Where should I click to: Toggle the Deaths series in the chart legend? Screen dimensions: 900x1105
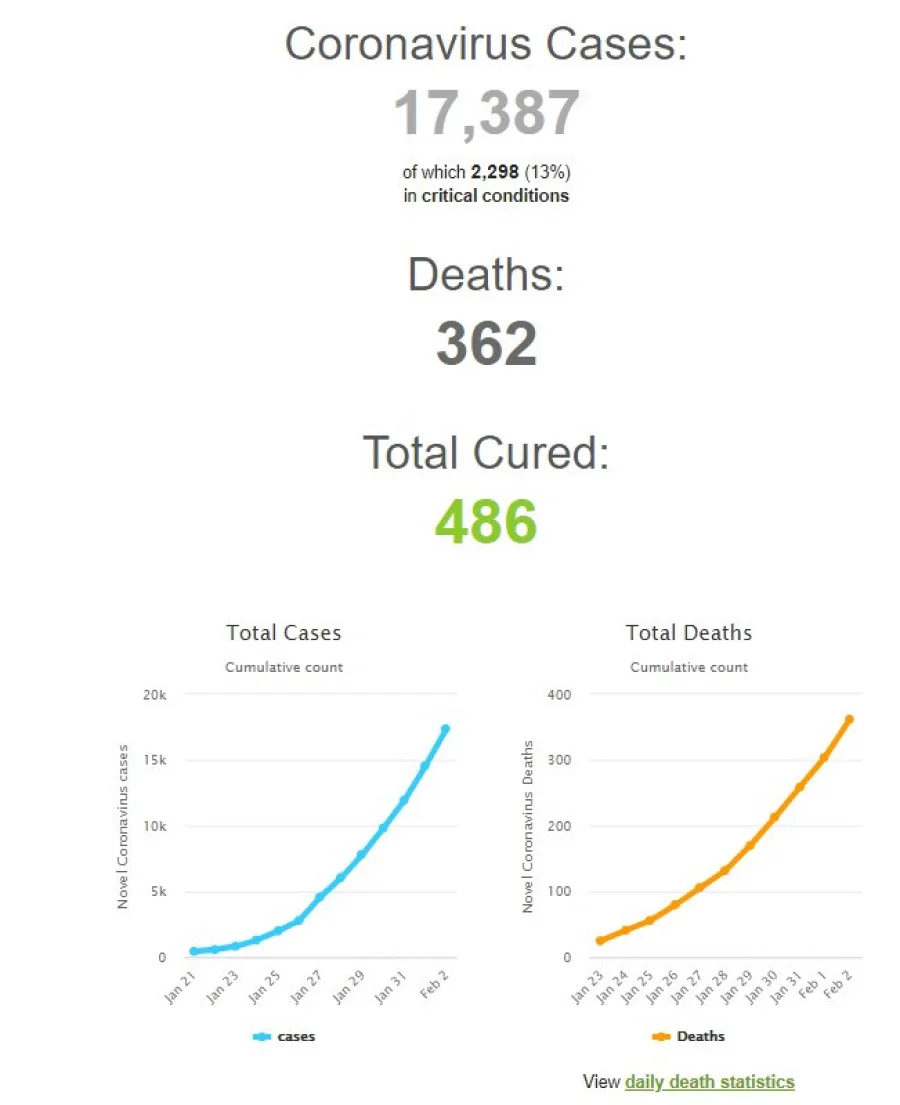tap(689, 1037)
